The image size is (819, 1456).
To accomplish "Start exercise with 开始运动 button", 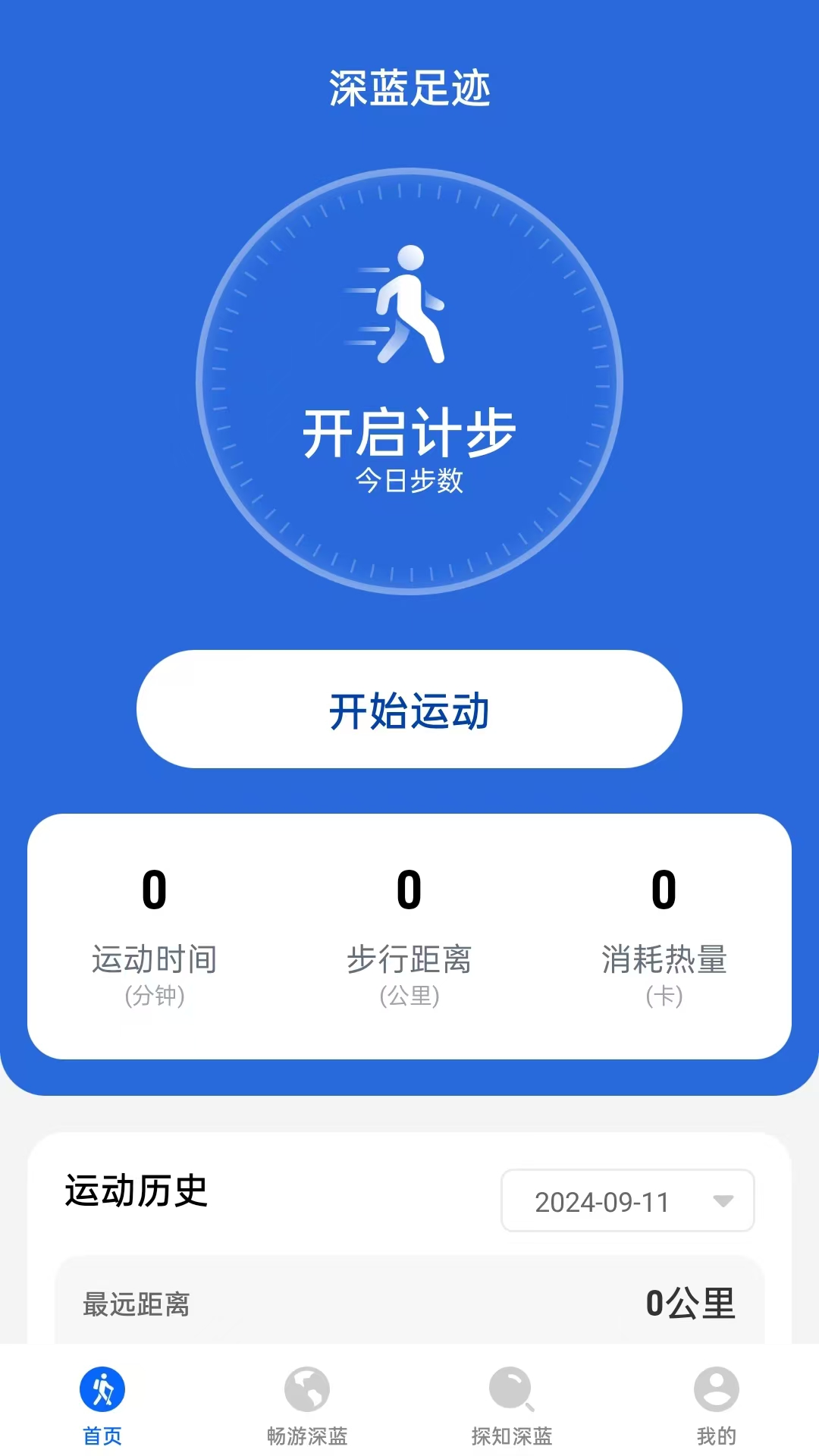I will point(409,709).
